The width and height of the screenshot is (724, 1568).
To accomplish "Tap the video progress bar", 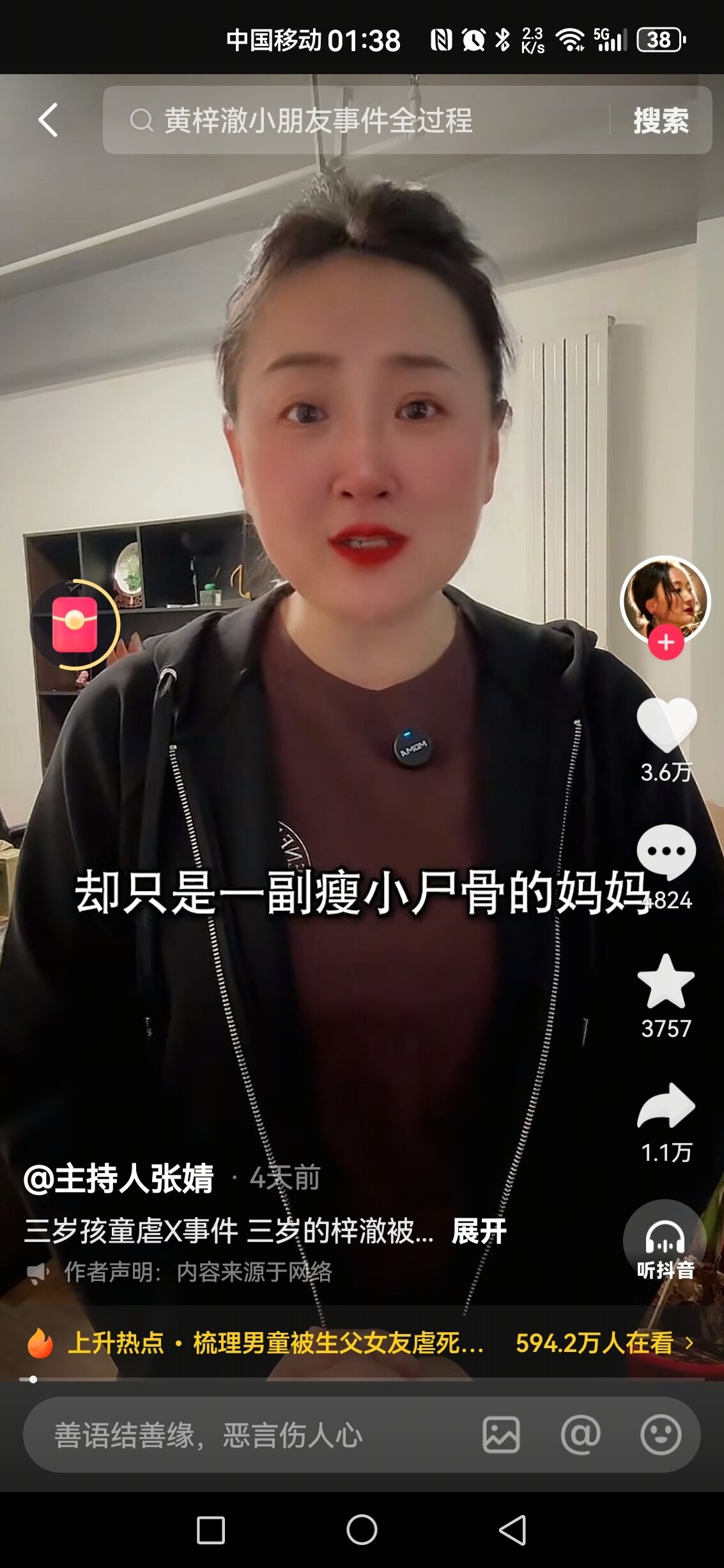I will pyautogui.click(x=362, y=1379).
